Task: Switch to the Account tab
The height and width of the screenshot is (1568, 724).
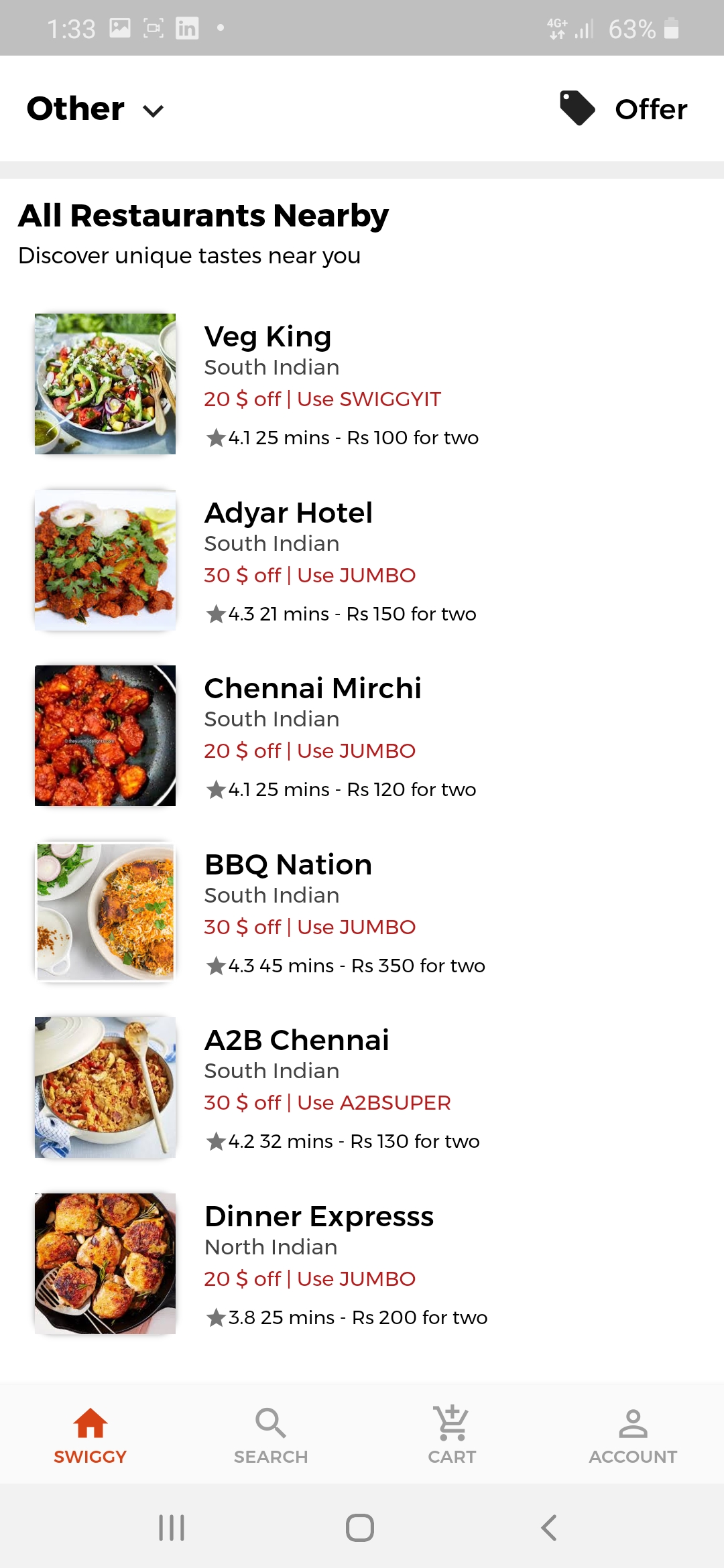Action: coord(633,1435)
